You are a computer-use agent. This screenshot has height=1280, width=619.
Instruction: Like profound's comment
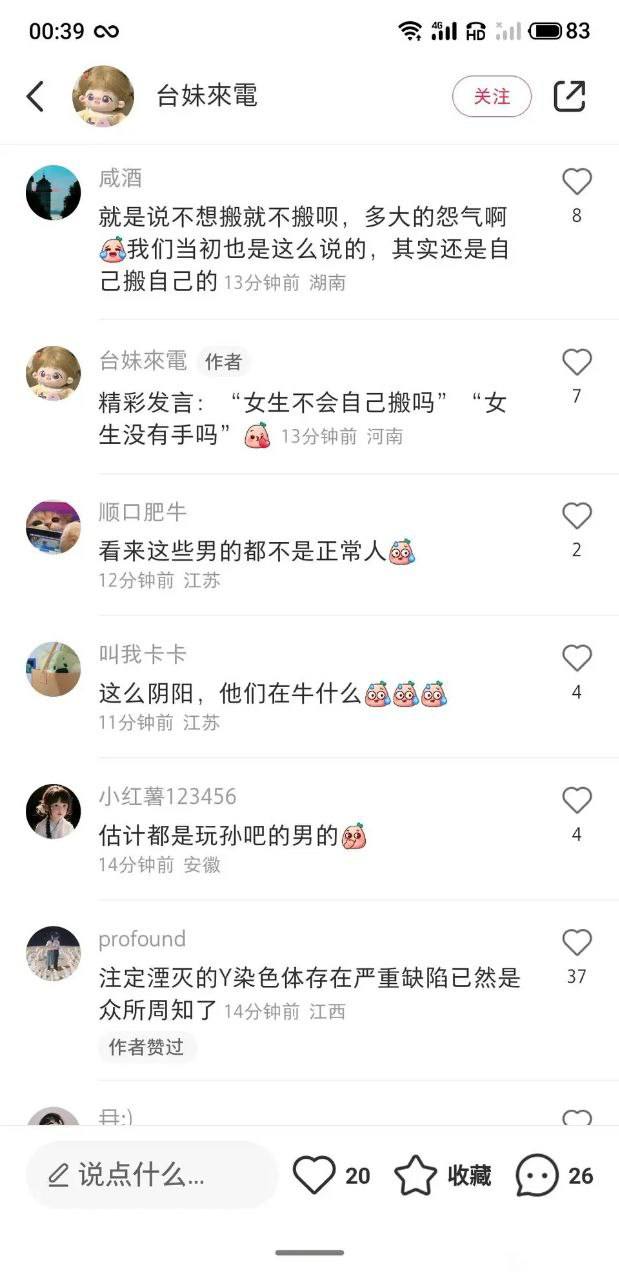(577, 943)
